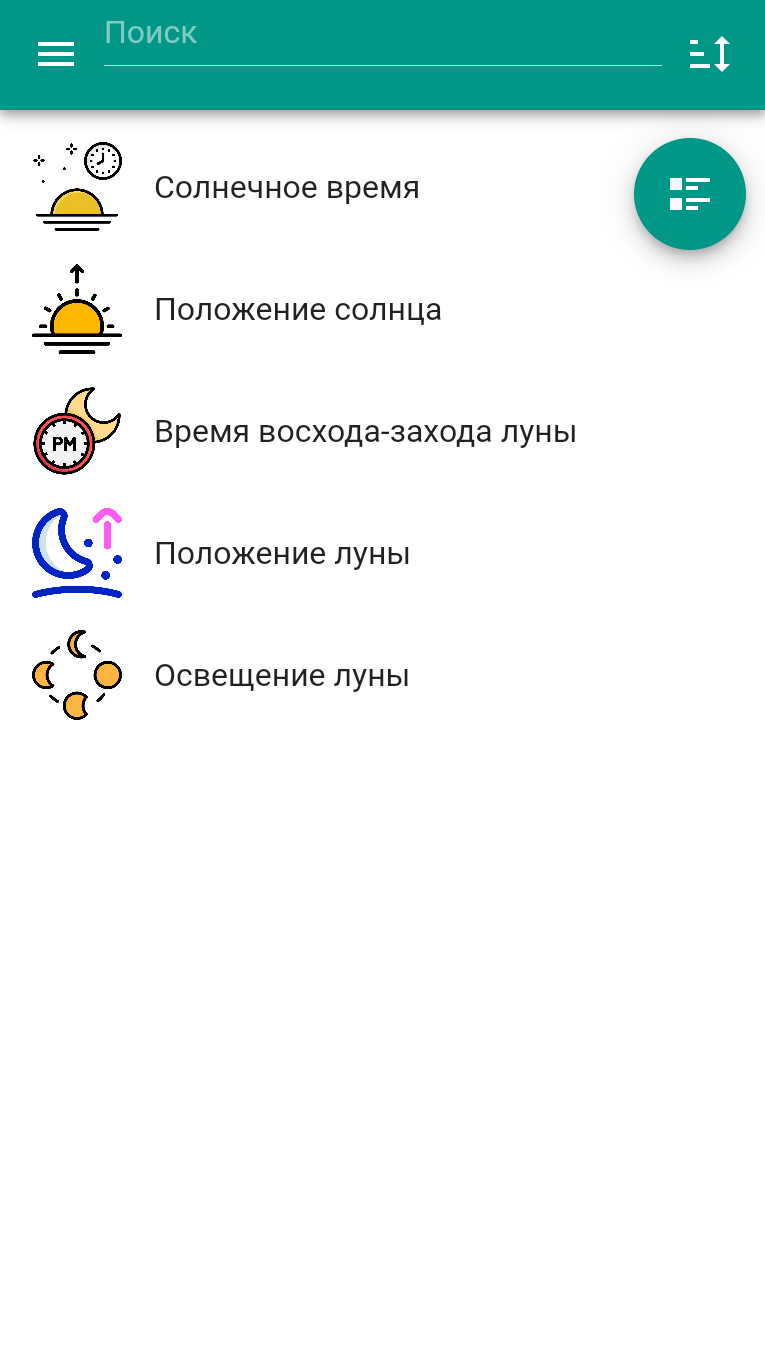Open the hamburger drawer menu
The width and height of the screenshot is (765, 1360).
pyautogui.click(x=56, y=54)
